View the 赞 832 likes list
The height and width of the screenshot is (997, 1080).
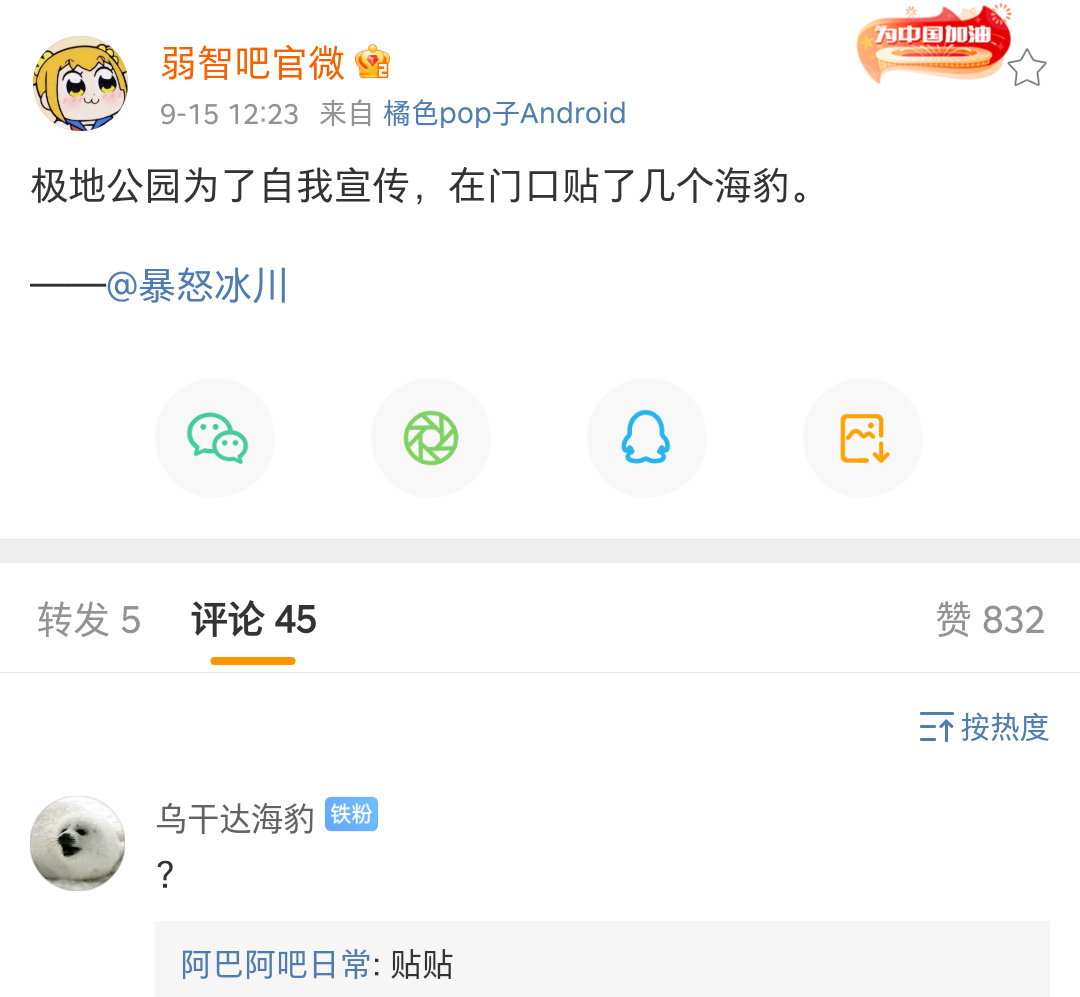click(989, 620)
